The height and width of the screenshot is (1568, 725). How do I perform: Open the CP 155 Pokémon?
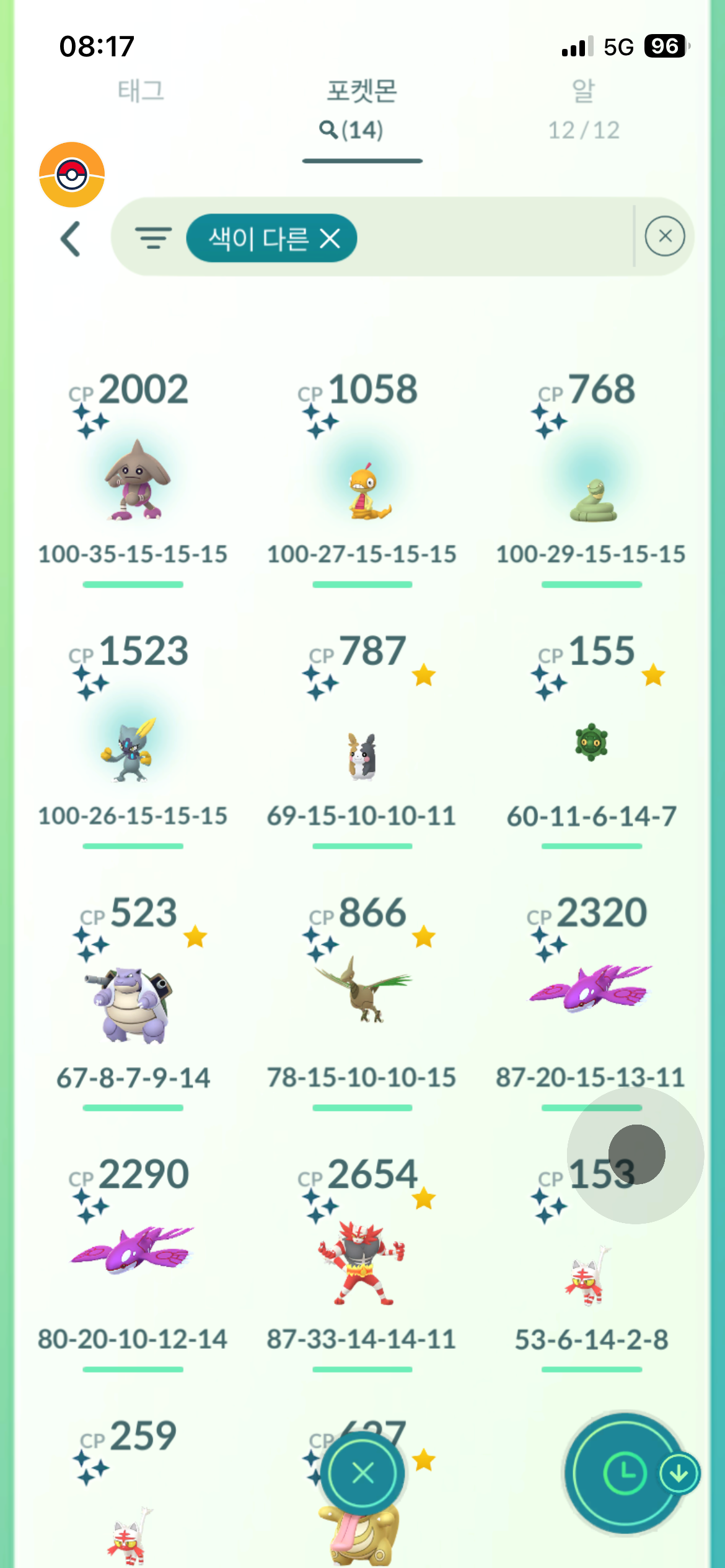[x=592, y=743]
